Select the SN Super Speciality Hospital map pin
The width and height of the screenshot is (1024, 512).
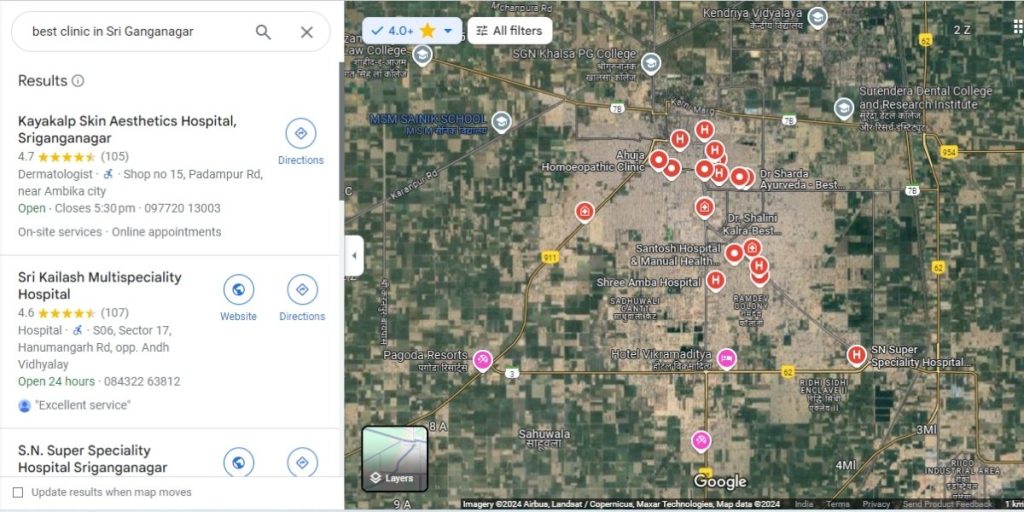point(857,354)
